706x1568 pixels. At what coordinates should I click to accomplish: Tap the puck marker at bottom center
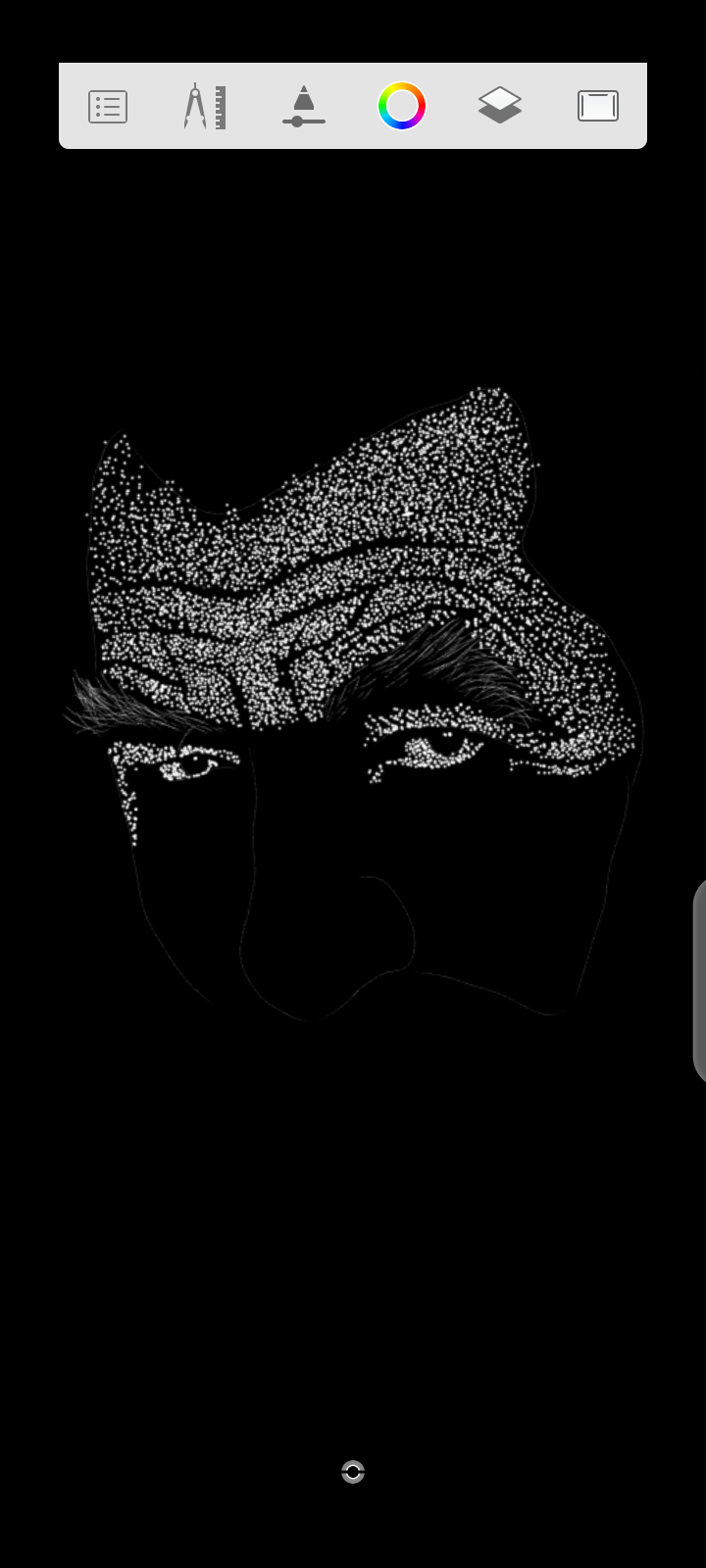point(353,1471)
